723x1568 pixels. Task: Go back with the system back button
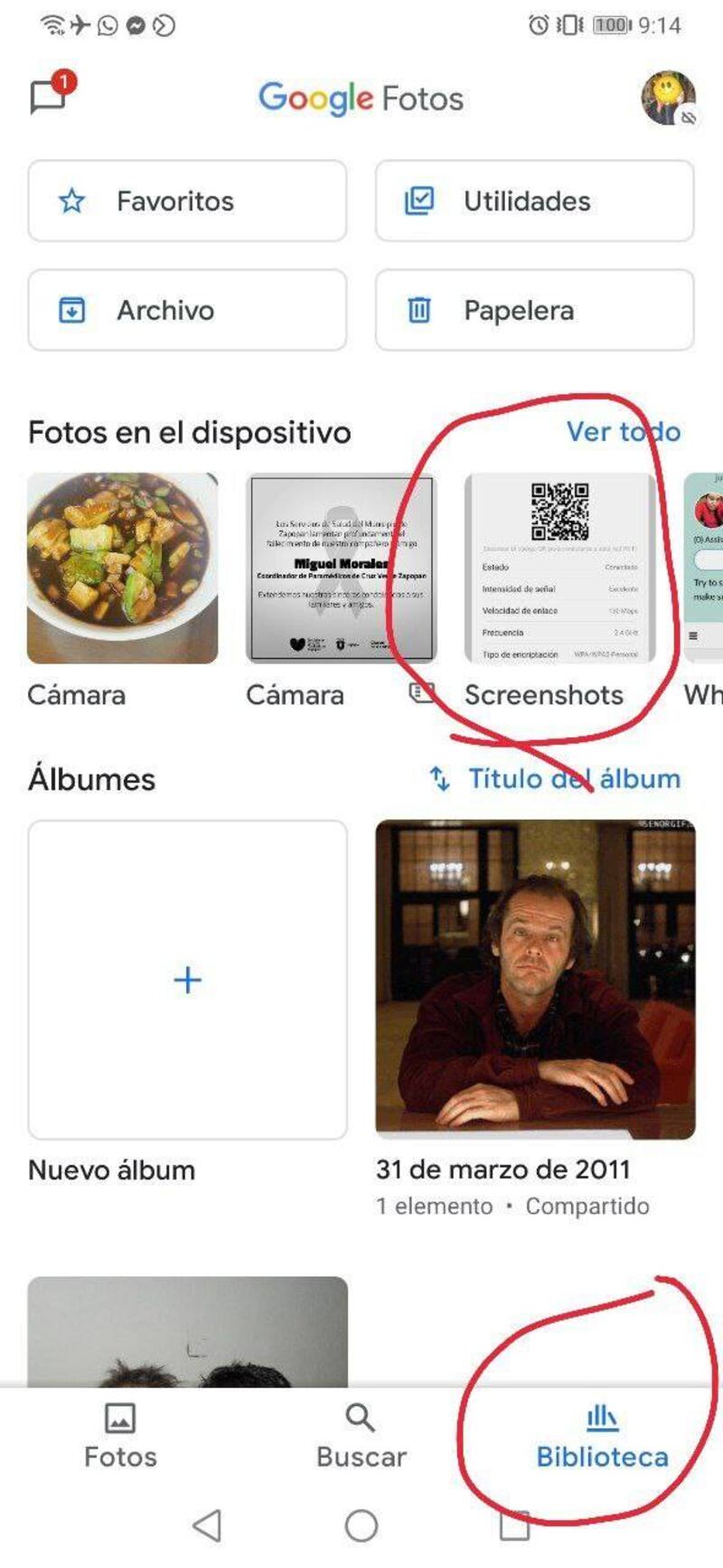pyautogui.click(x=208, y=1526)
